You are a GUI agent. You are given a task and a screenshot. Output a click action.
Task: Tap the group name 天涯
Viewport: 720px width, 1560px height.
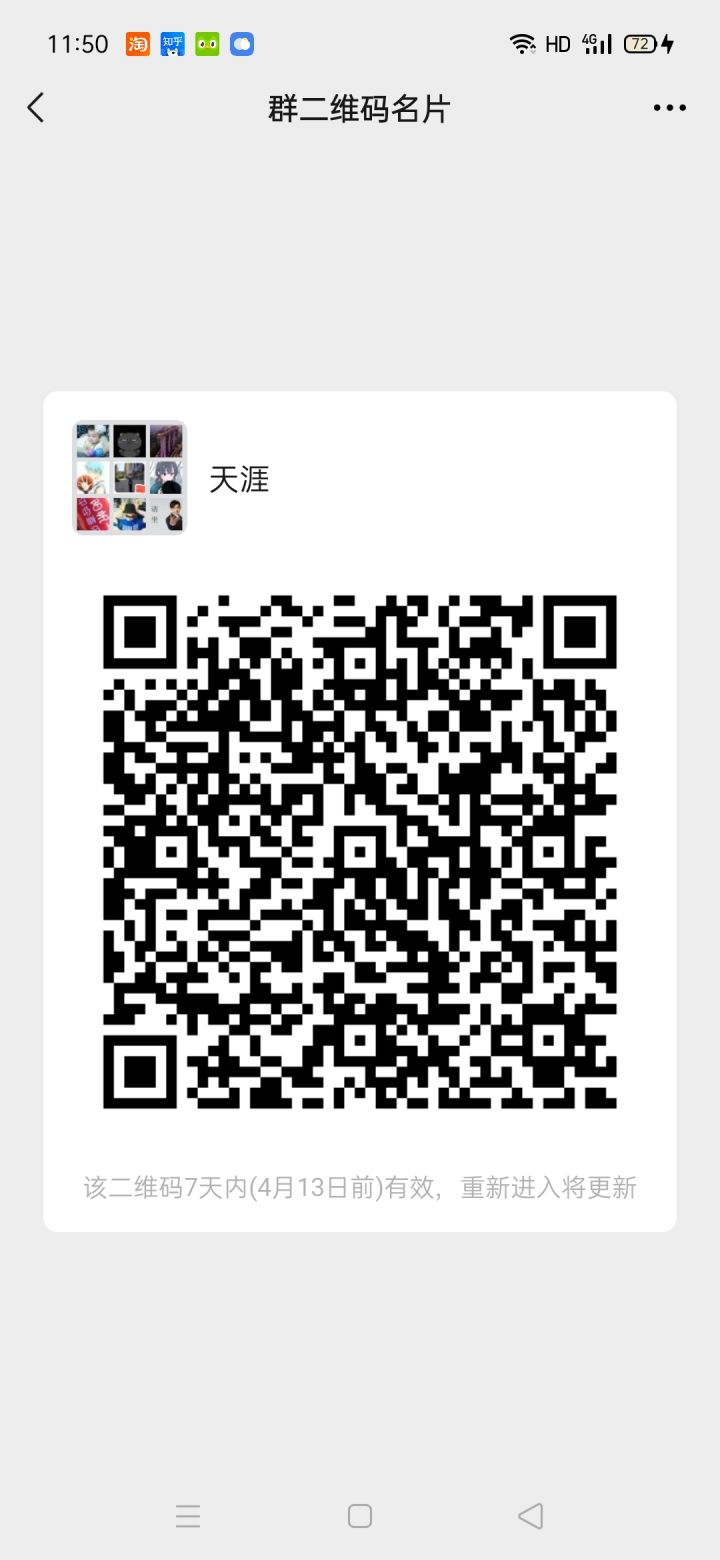click(x=240, y=480)
